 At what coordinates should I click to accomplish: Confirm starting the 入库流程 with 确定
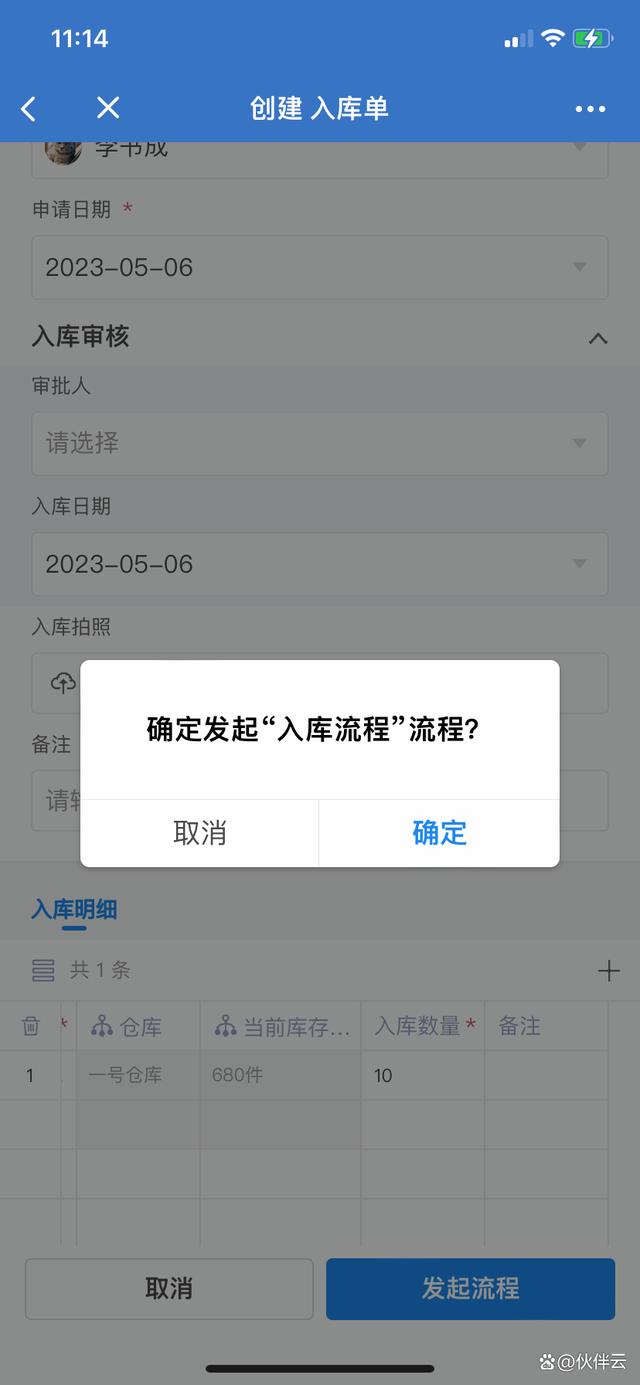pos(439,833)
